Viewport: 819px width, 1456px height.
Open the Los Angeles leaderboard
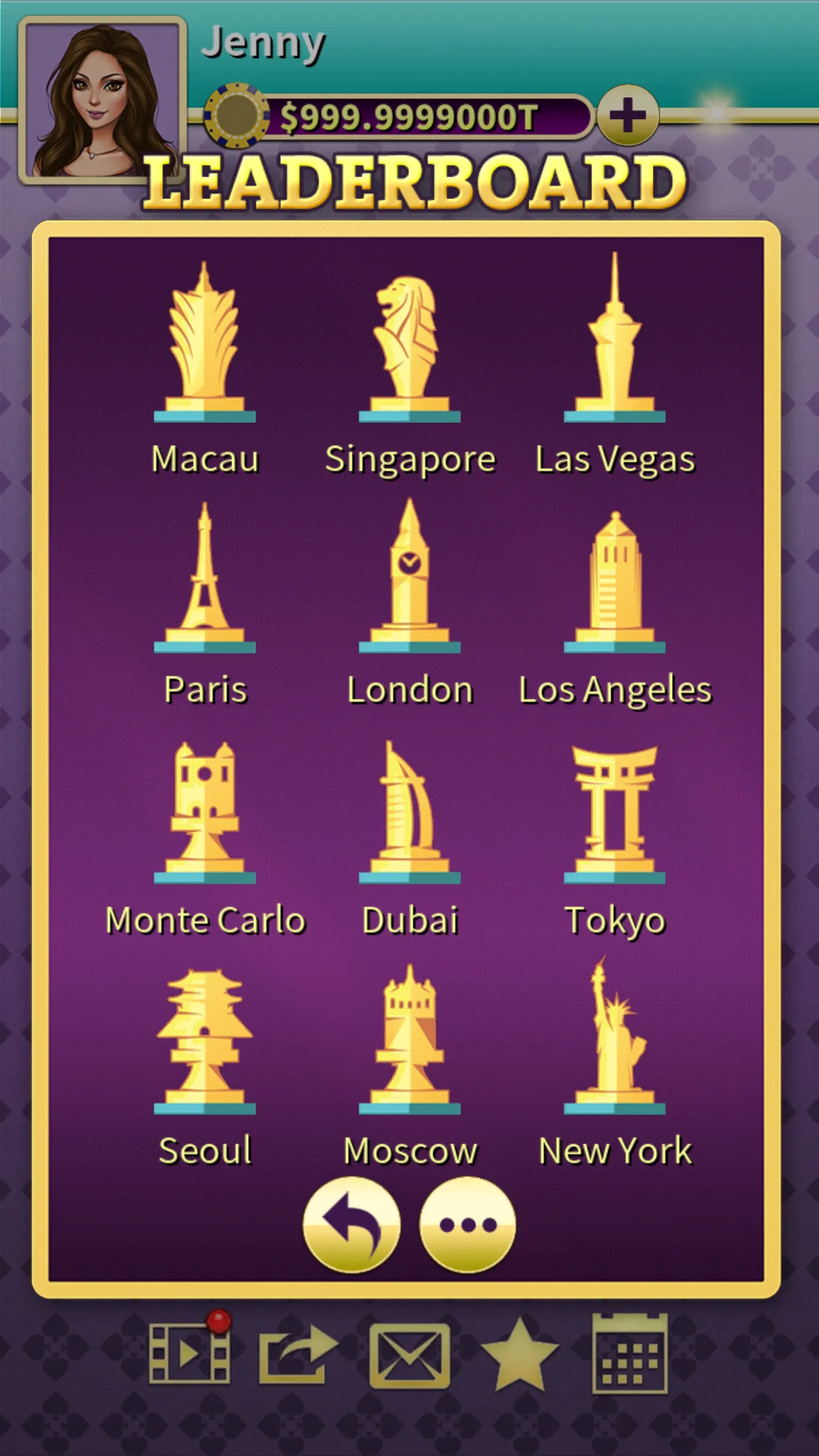(x=615, y=600)
